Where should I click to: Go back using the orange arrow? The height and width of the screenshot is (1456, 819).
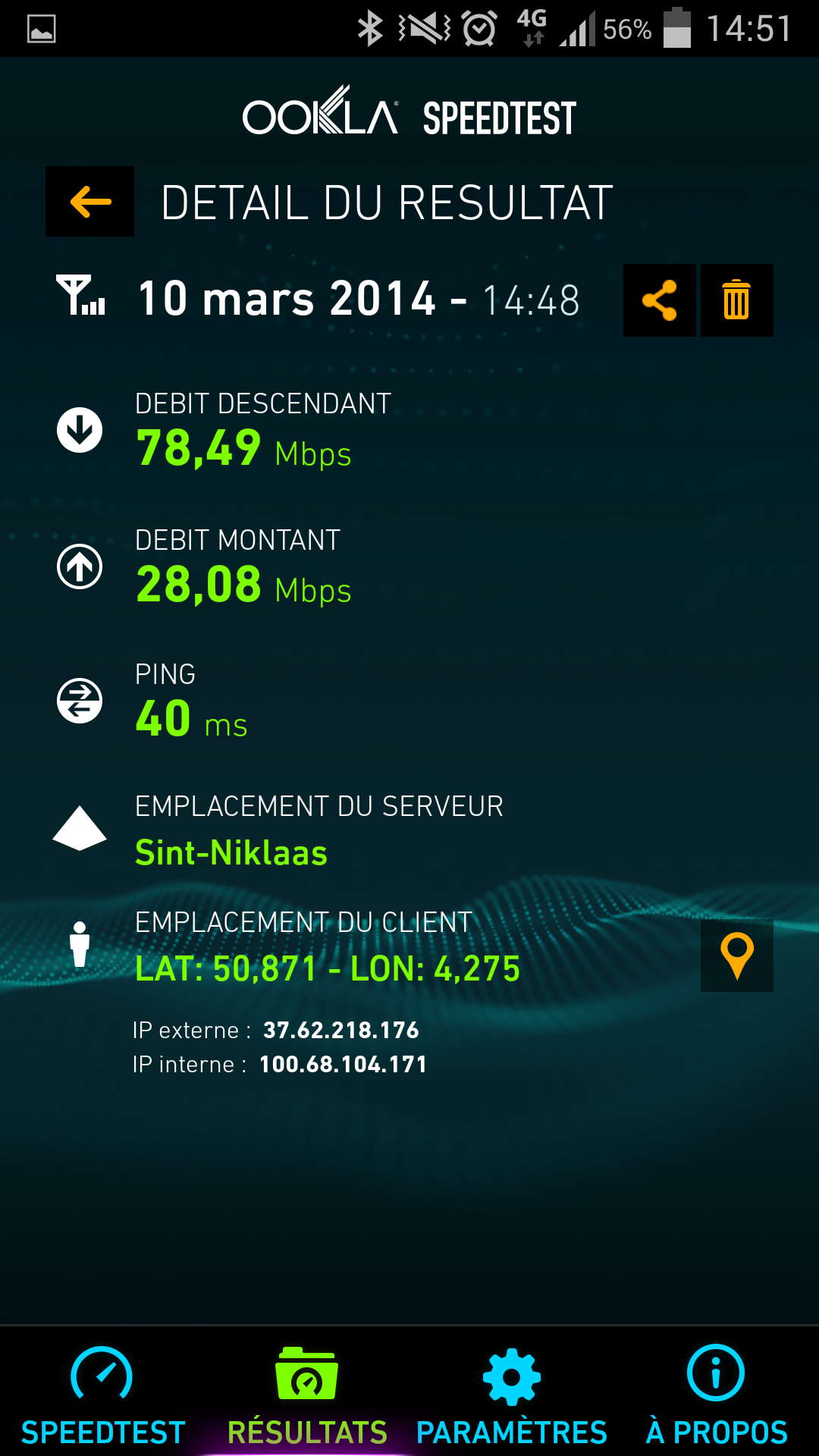point(89,202)
